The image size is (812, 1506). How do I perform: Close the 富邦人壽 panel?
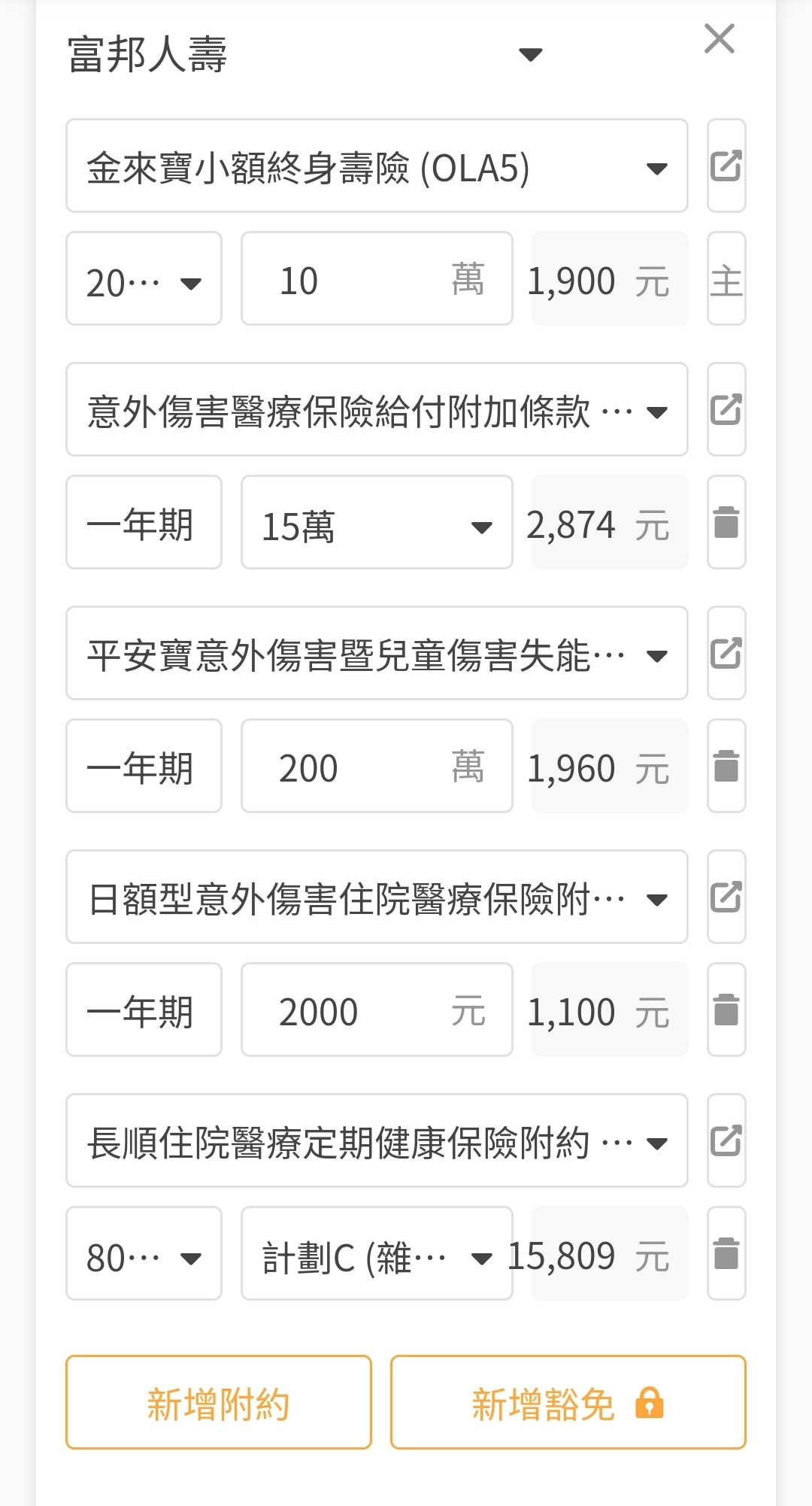[719, 38]
